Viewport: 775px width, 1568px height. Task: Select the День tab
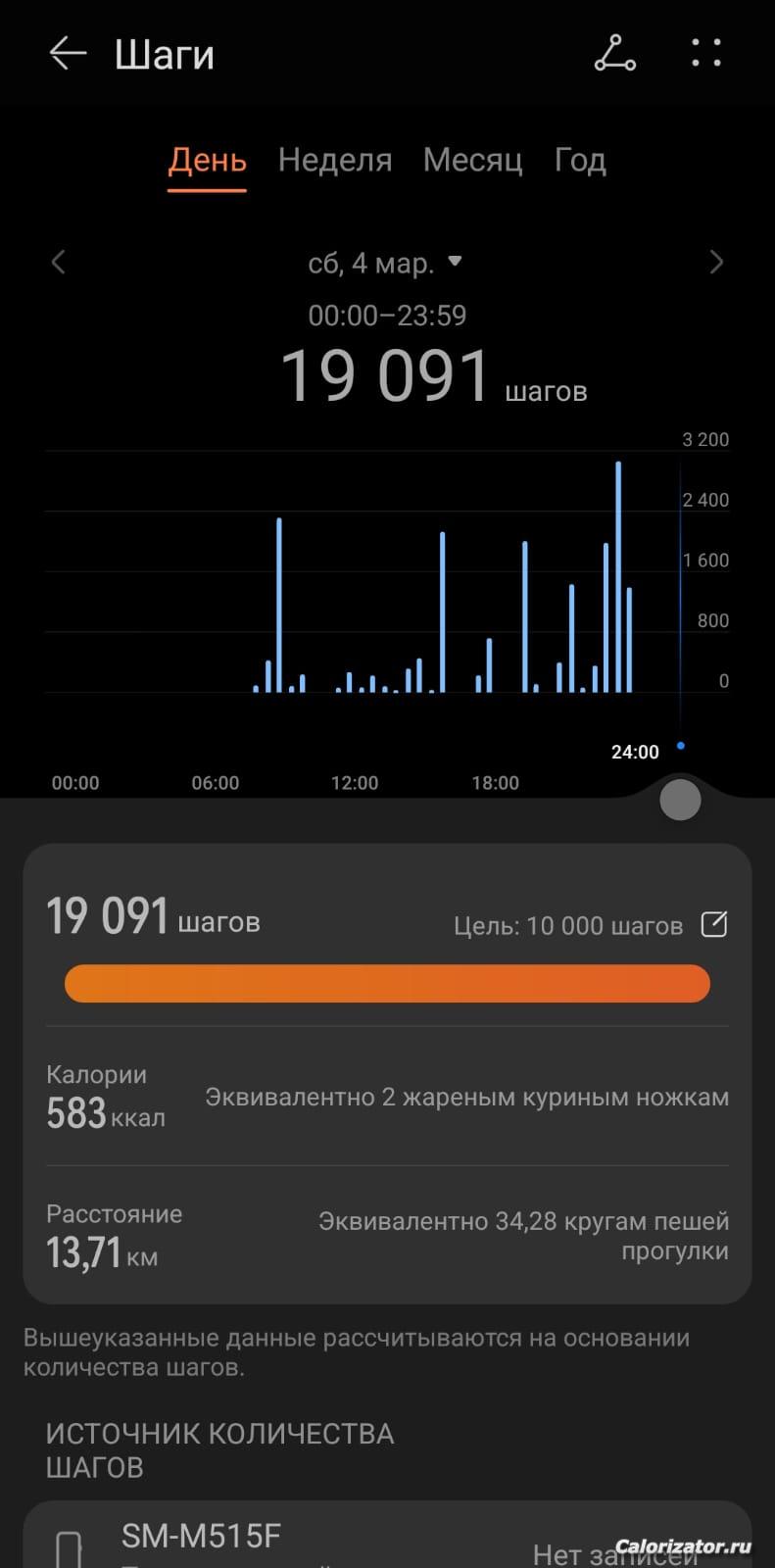(x=207, y=160)
